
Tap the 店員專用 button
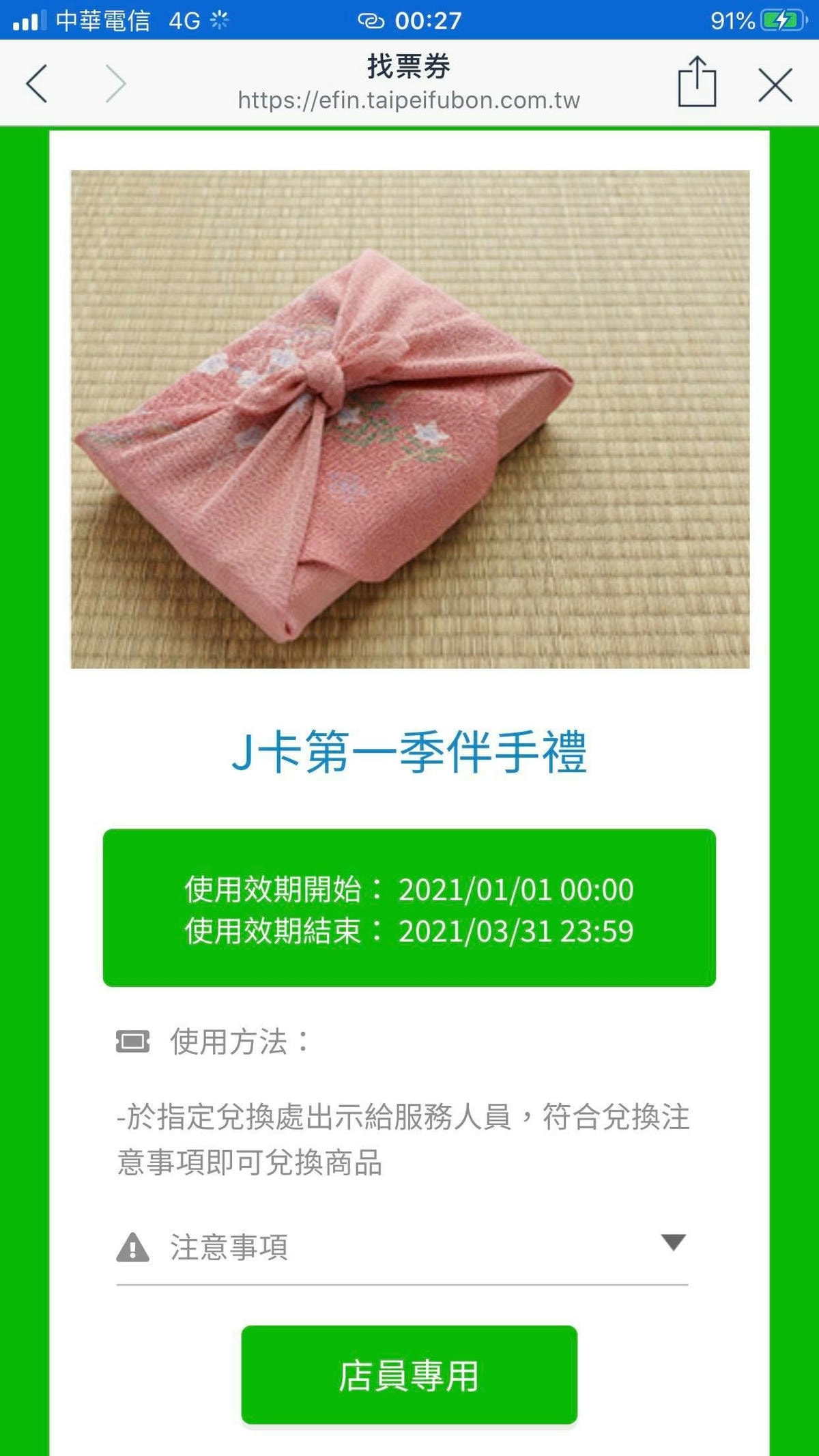409,1375
